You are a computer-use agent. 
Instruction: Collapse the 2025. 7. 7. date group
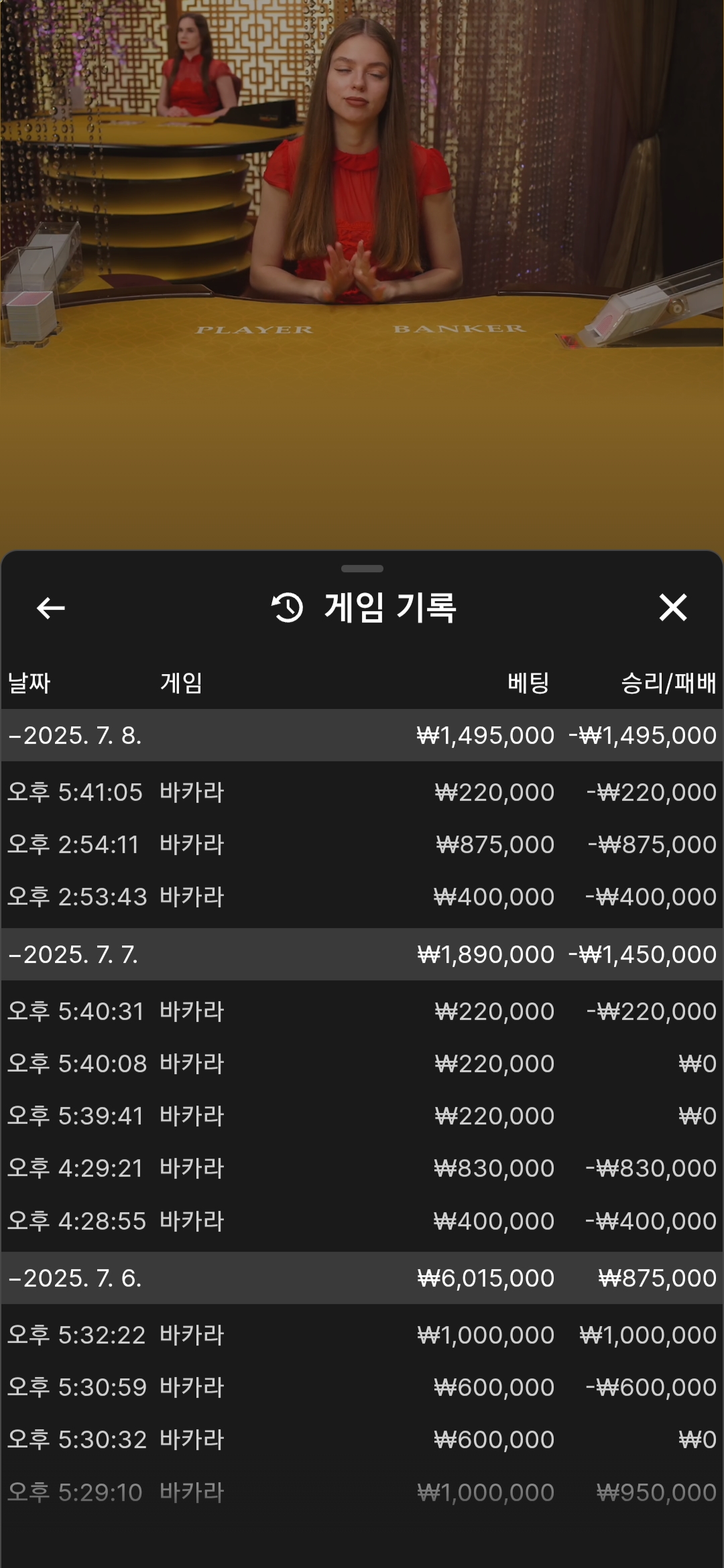click(74, 954)
